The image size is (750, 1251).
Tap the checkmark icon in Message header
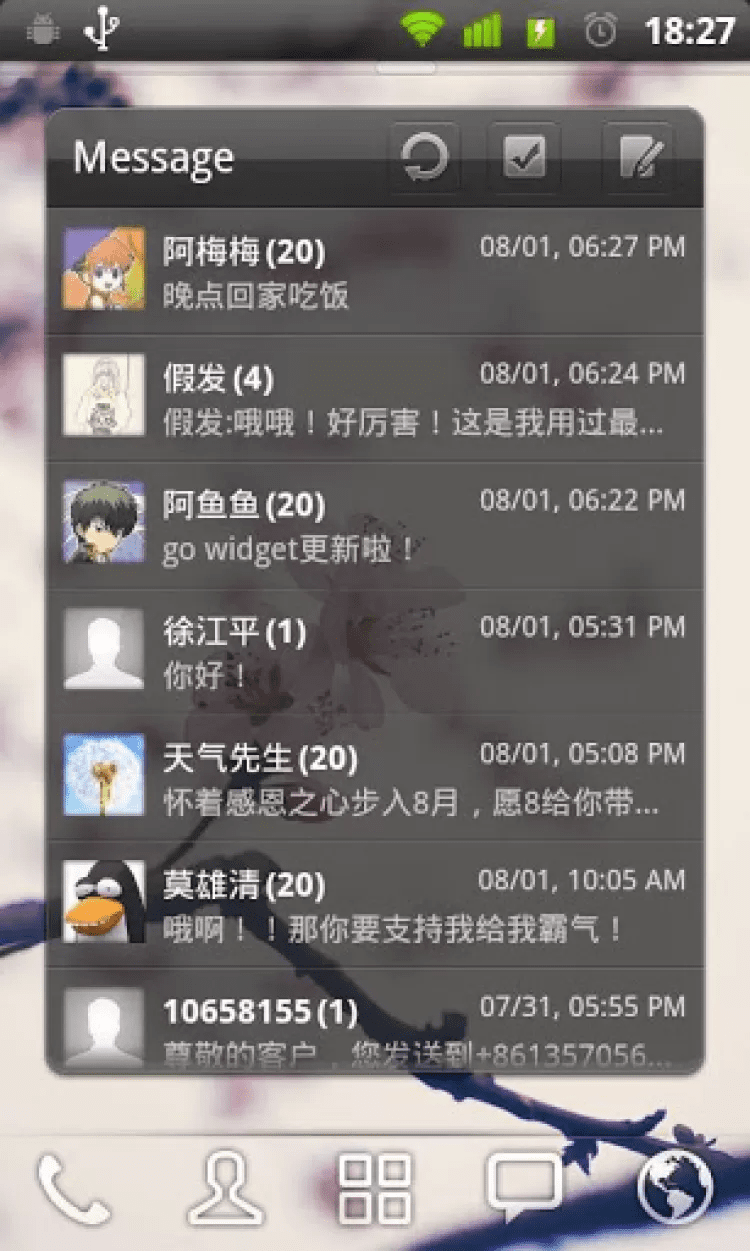coord(524,158)
